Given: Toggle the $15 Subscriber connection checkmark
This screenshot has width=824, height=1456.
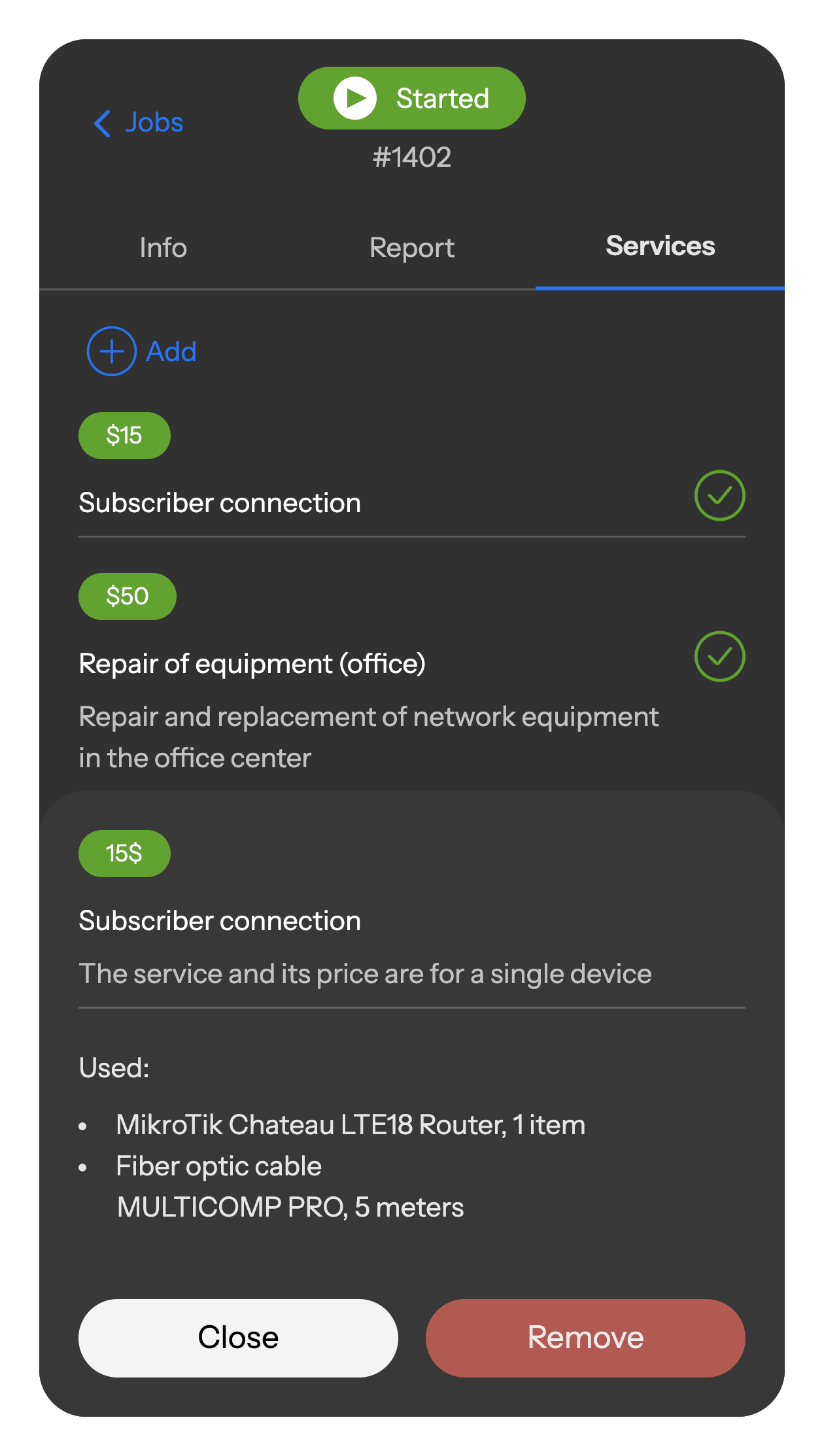Looking at the screenshot, I should (719, 496).
